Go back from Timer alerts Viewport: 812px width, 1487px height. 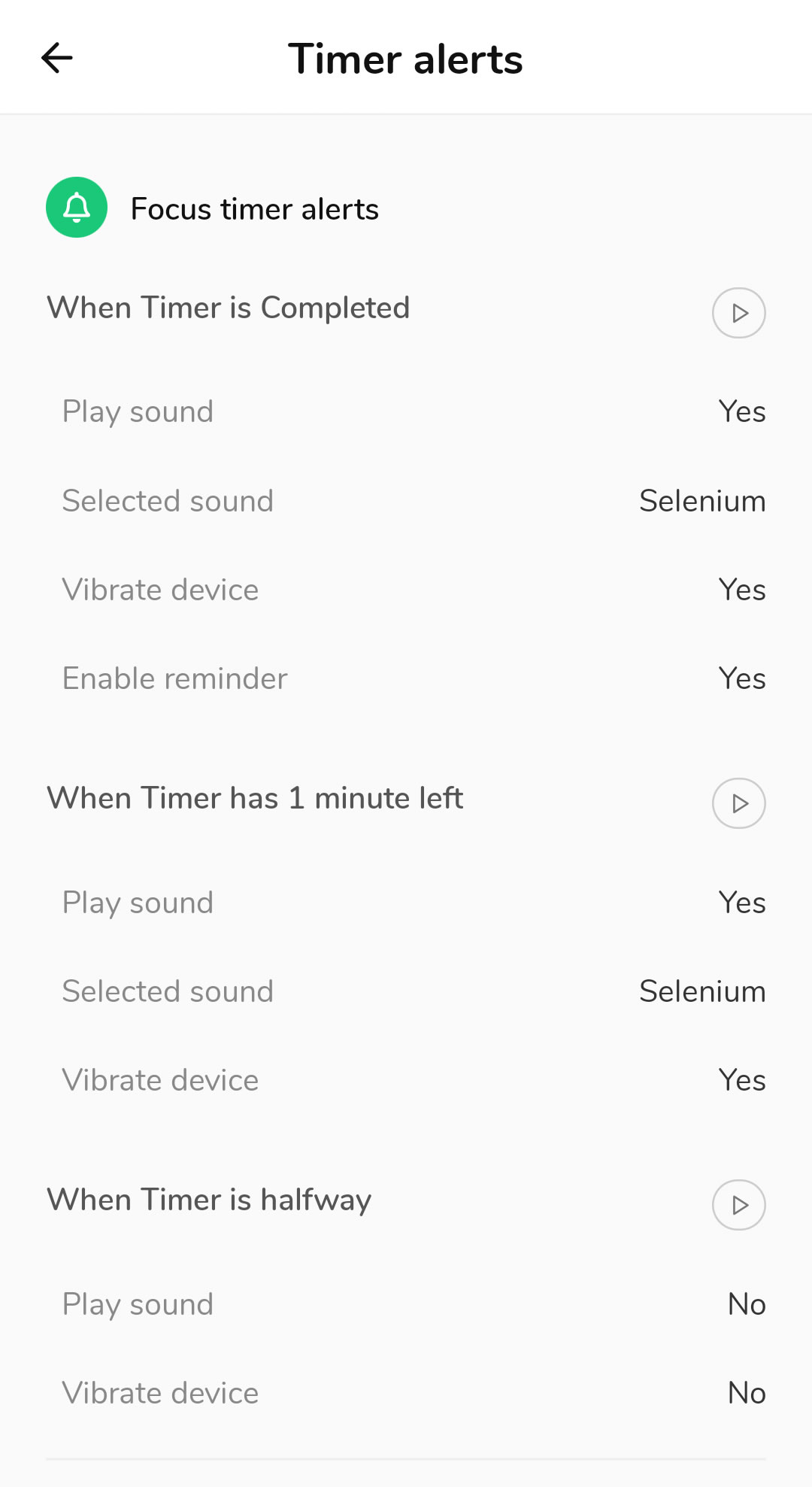coord(57,58)
